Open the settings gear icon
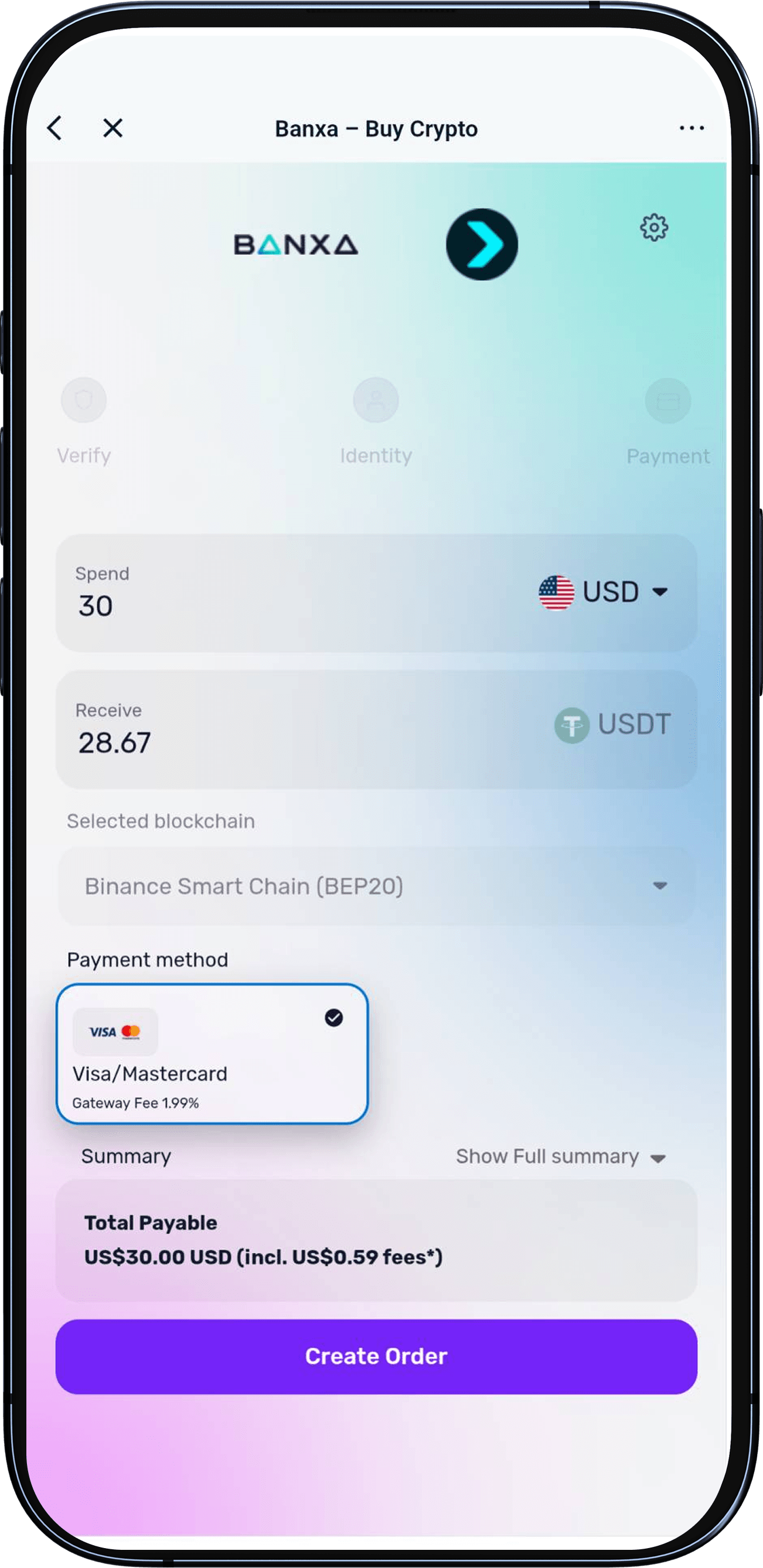The height and width of the screenshot is (1568, 763). pyautogui.click(x=653, y=228)
